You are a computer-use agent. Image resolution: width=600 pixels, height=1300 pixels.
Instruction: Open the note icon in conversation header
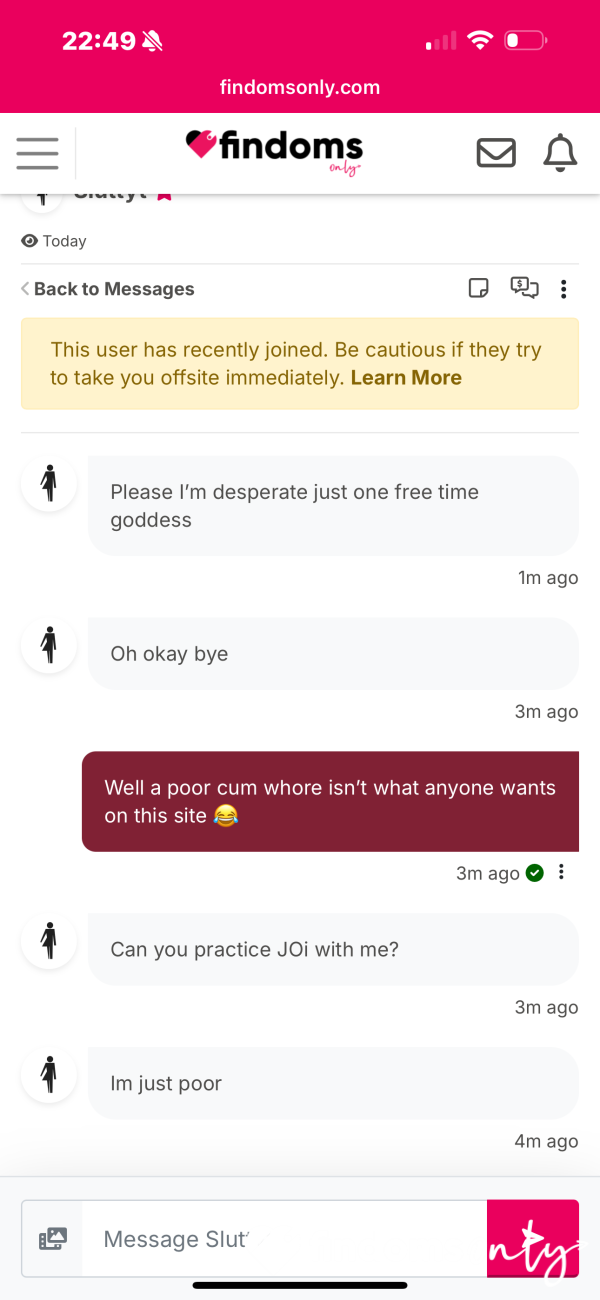[479, 289]
